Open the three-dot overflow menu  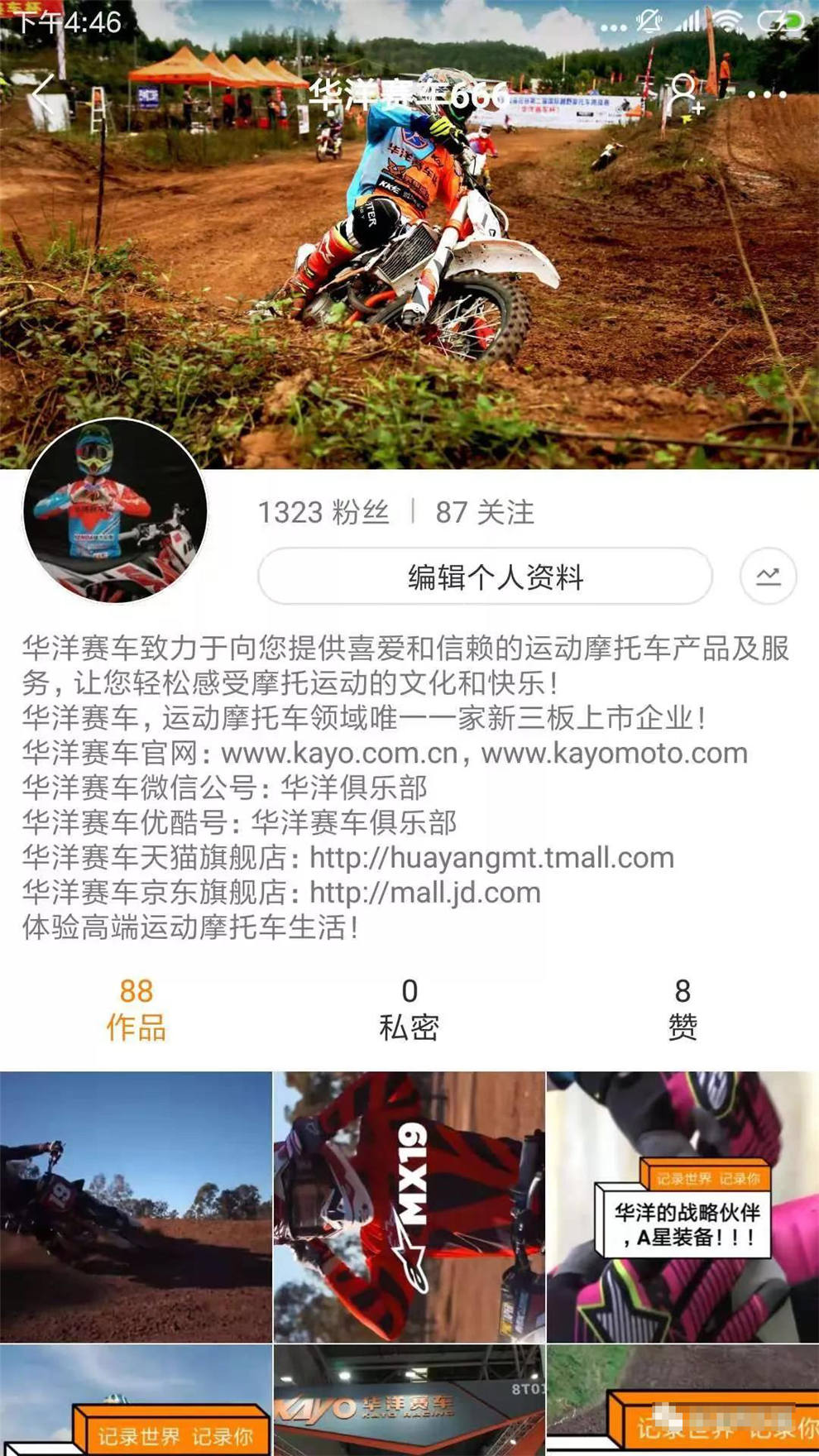click(x=767, y=95)
